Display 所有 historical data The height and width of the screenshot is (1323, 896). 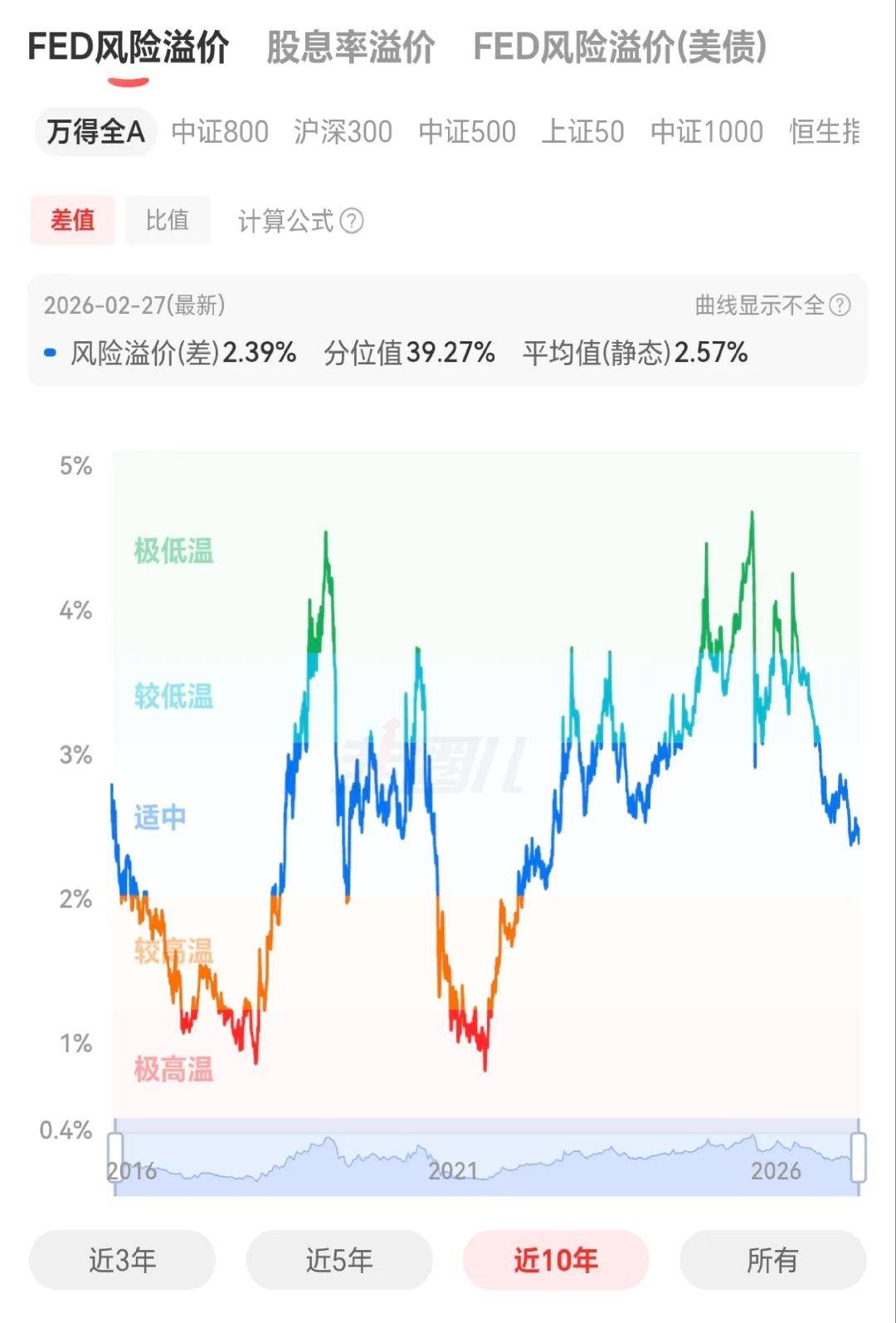tap(772, 1260)
